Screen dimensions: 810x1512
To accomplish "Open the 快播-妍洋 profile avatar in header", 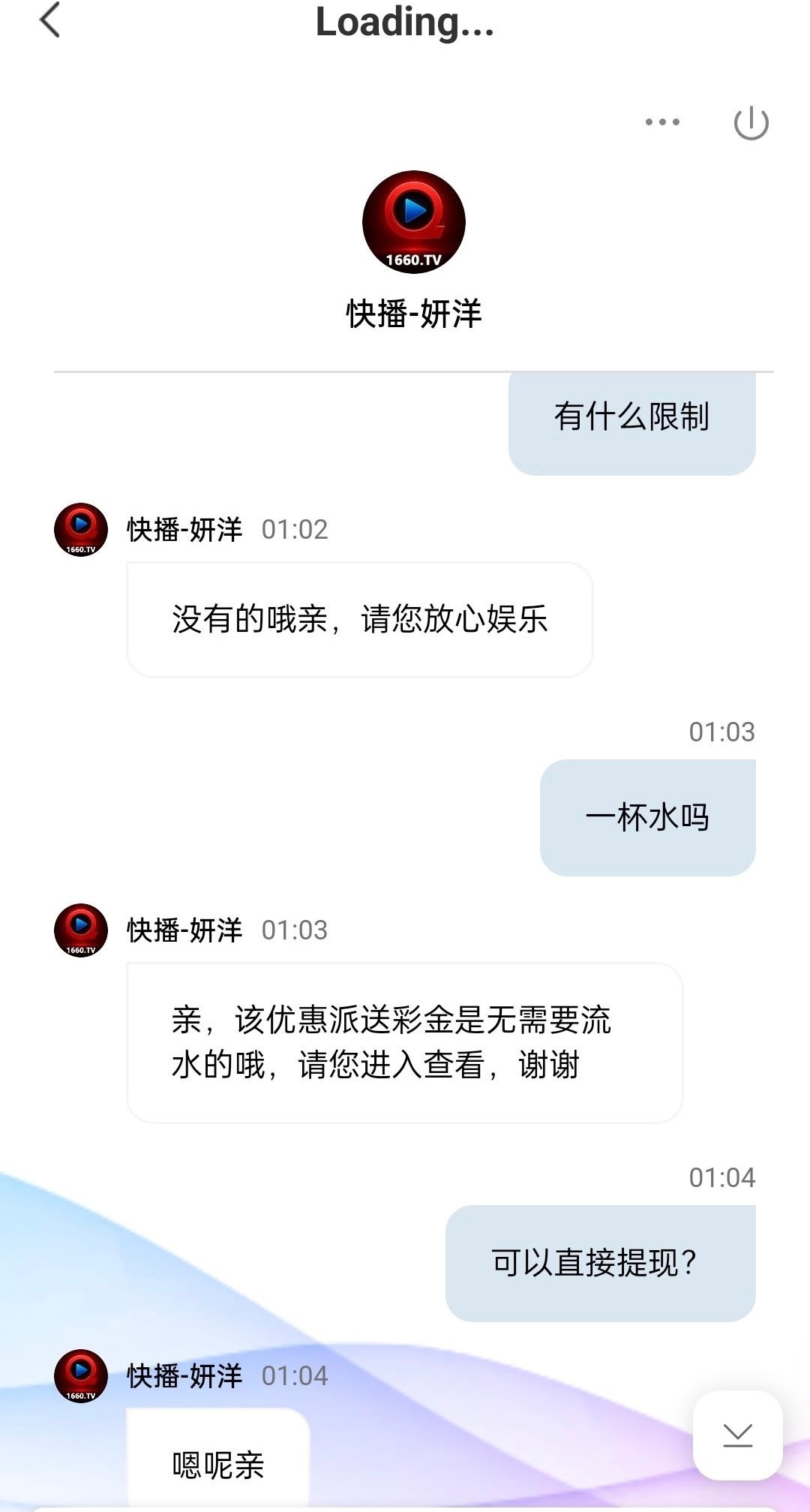I will click(414, 222).
